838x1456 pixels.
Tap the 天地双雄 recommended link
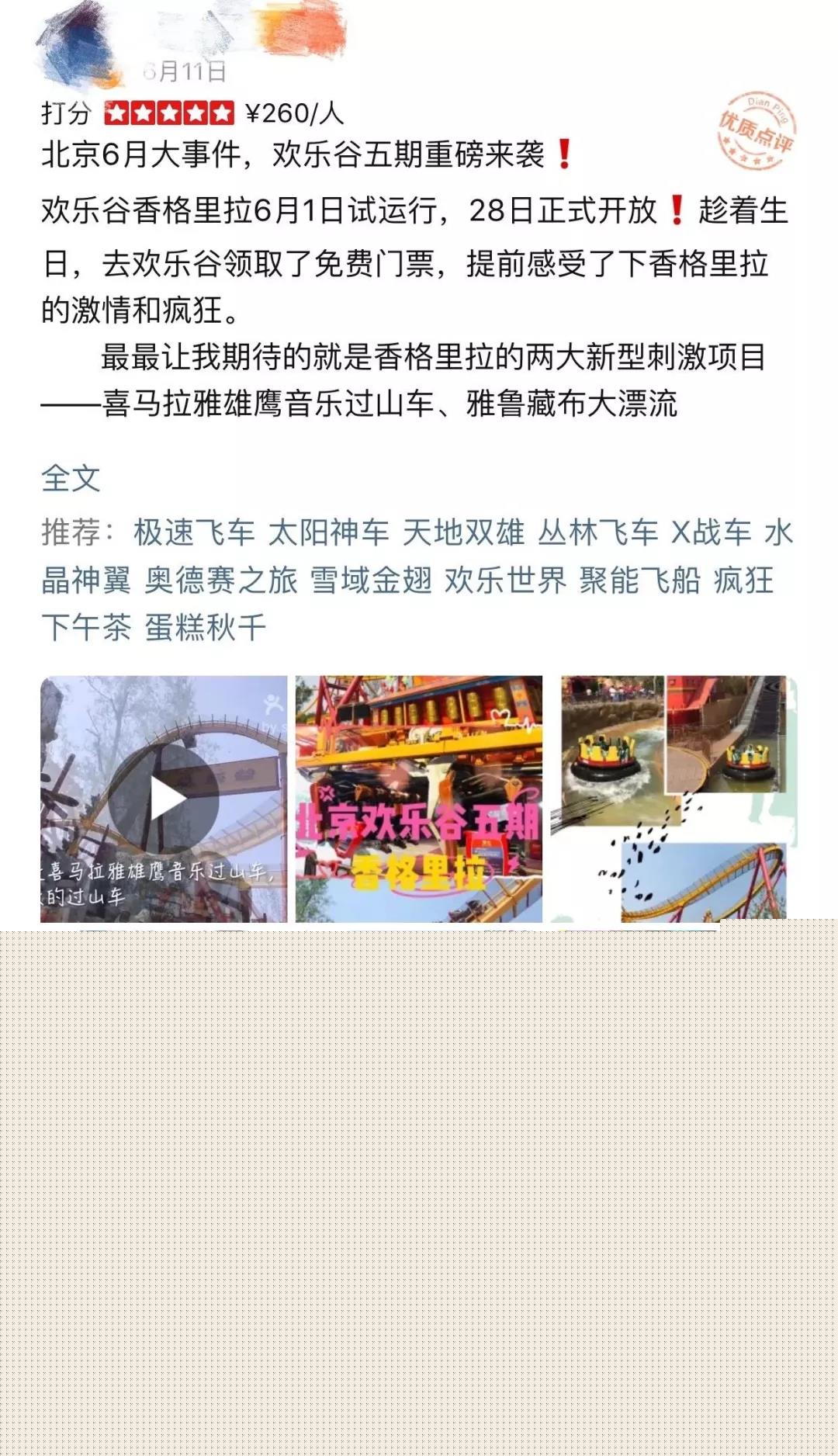[x=463, y=532]
